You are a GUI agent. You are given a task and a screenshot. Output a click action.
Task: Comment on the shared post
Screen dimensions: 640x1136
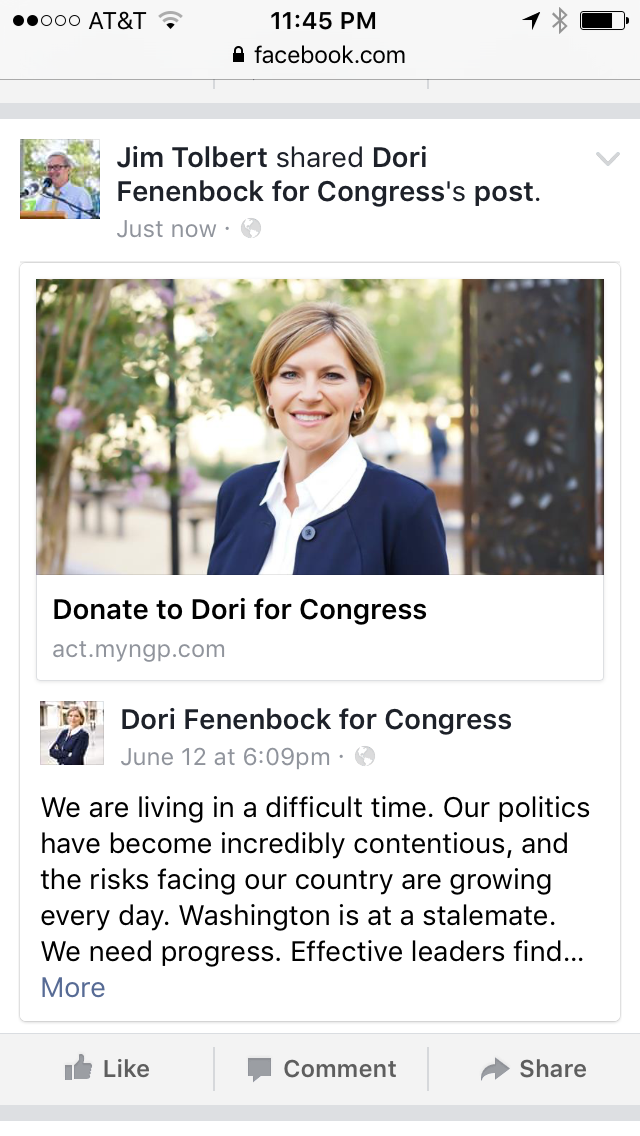pyautogui.click(x=321, y=1069)
